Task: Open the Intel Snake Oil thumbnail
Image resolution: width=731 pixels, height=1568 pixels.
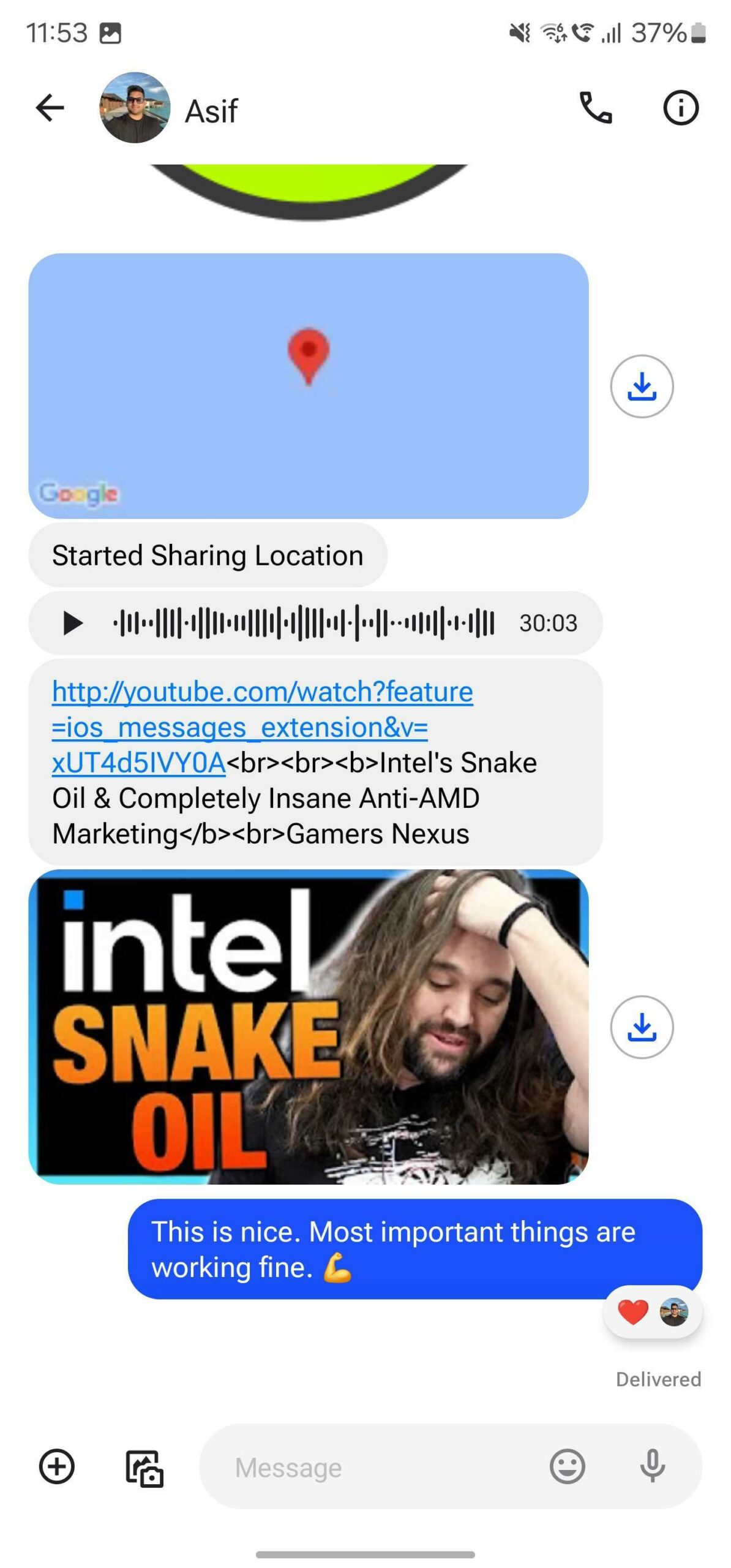Action: click(308, 1026)
